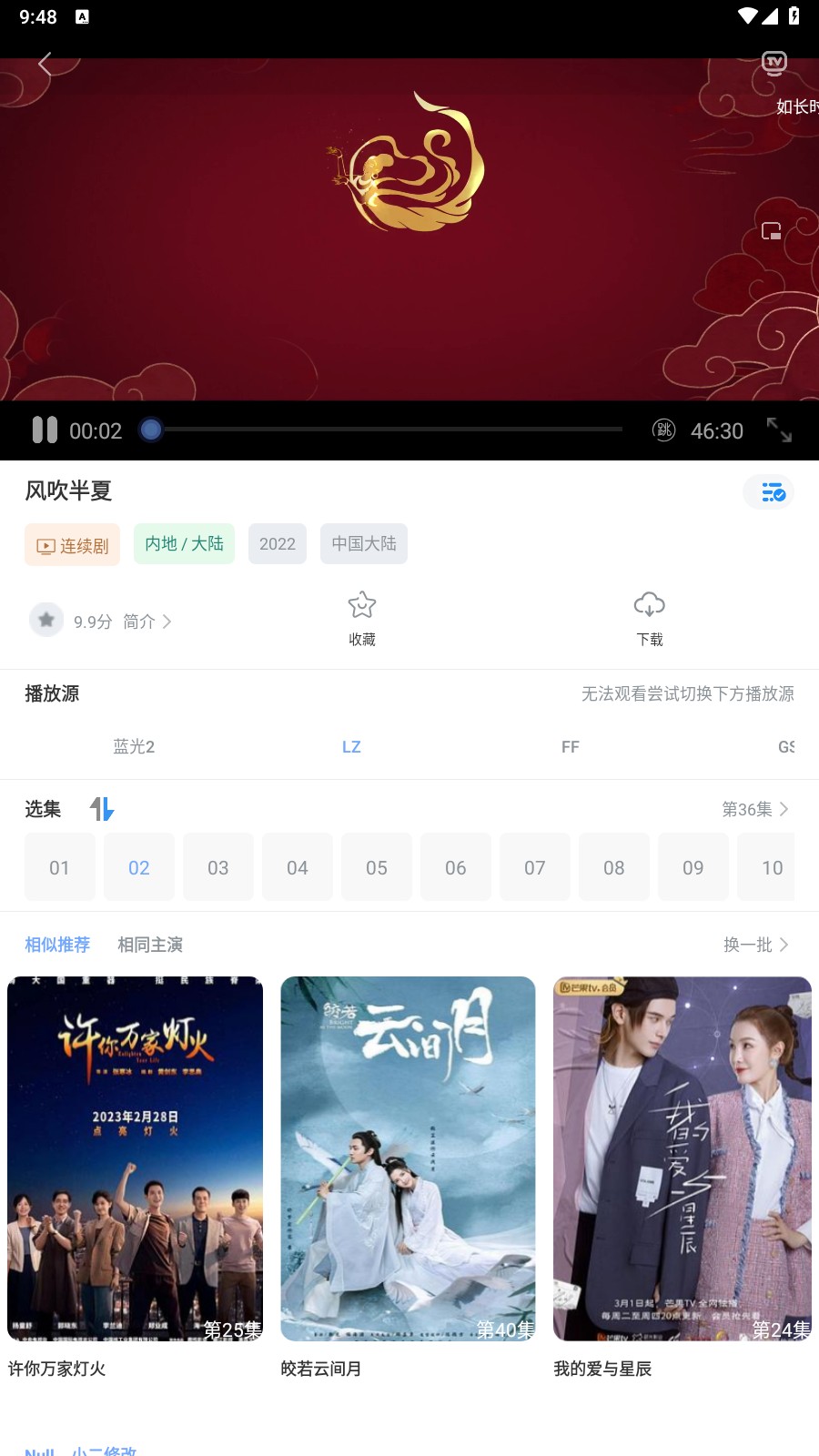
Task: Add 风吹半夏 to favorites (收藏)
Action: pyautogui.click(x=362, y=619)
